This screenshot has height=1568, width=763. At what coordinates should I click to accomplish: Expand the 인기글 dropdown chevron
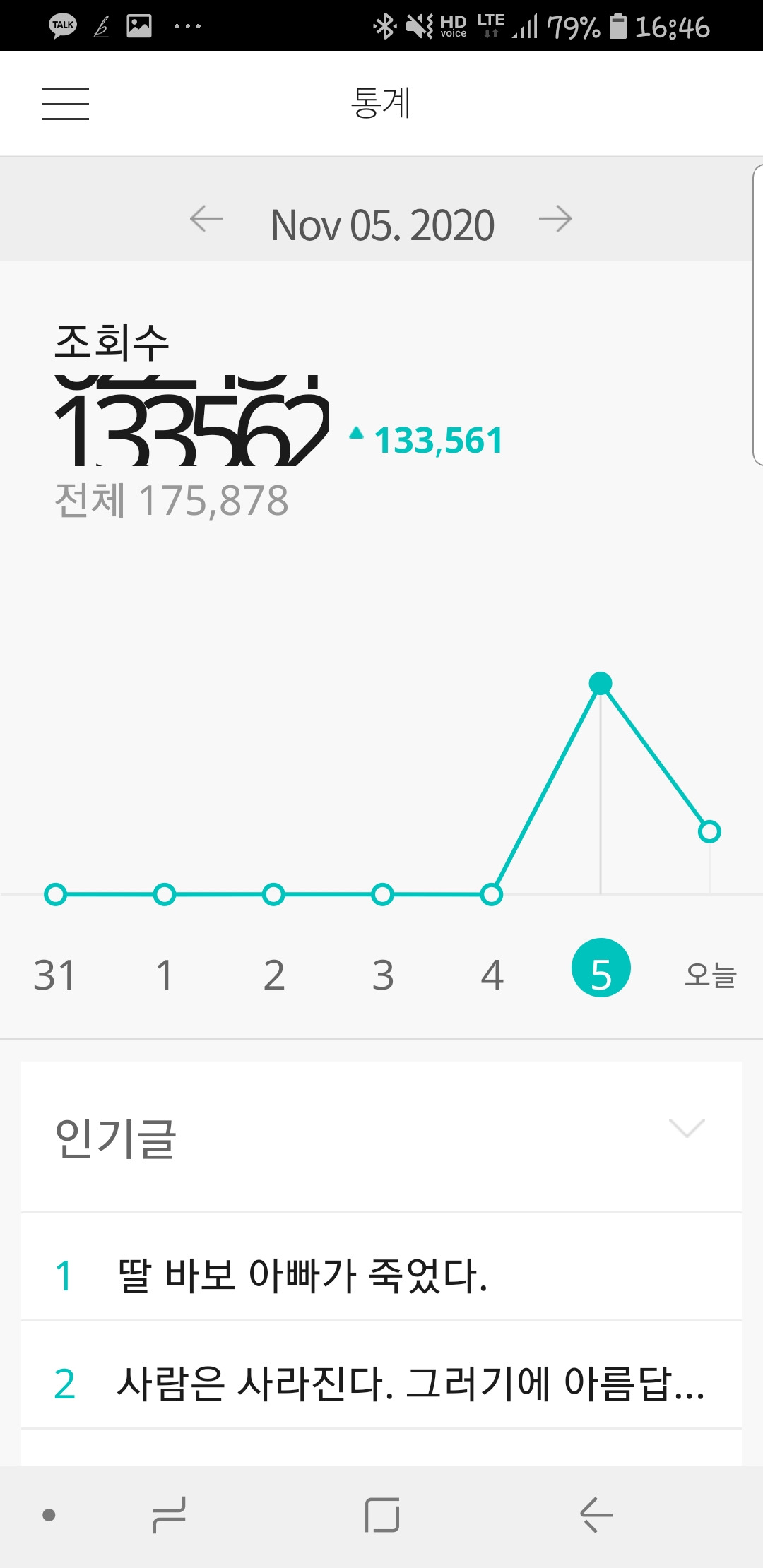(687, 1128)
